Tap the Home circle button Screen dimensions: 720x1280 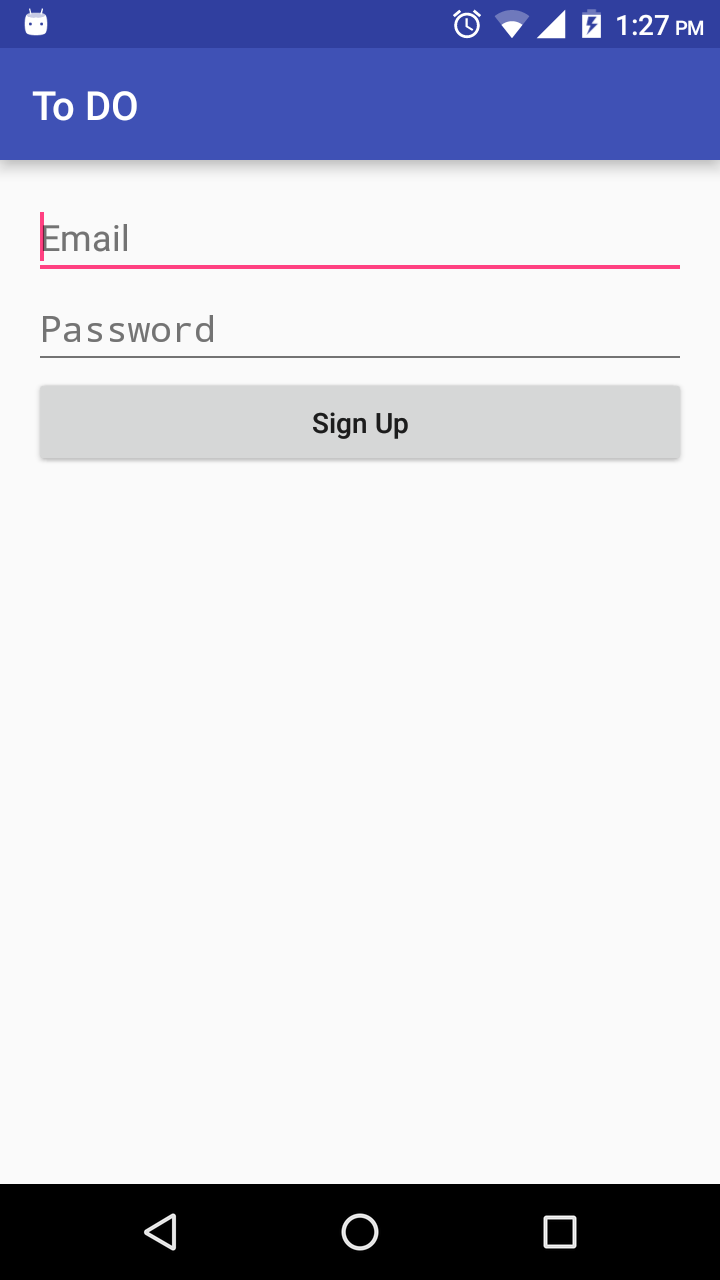[360, 1232]
